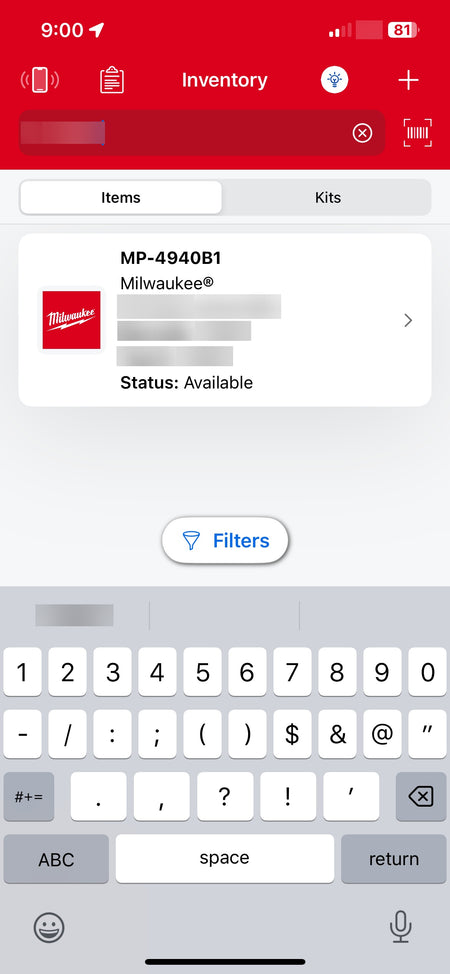
Task: Switch to the Kits tab
Action: coord(327,198)
